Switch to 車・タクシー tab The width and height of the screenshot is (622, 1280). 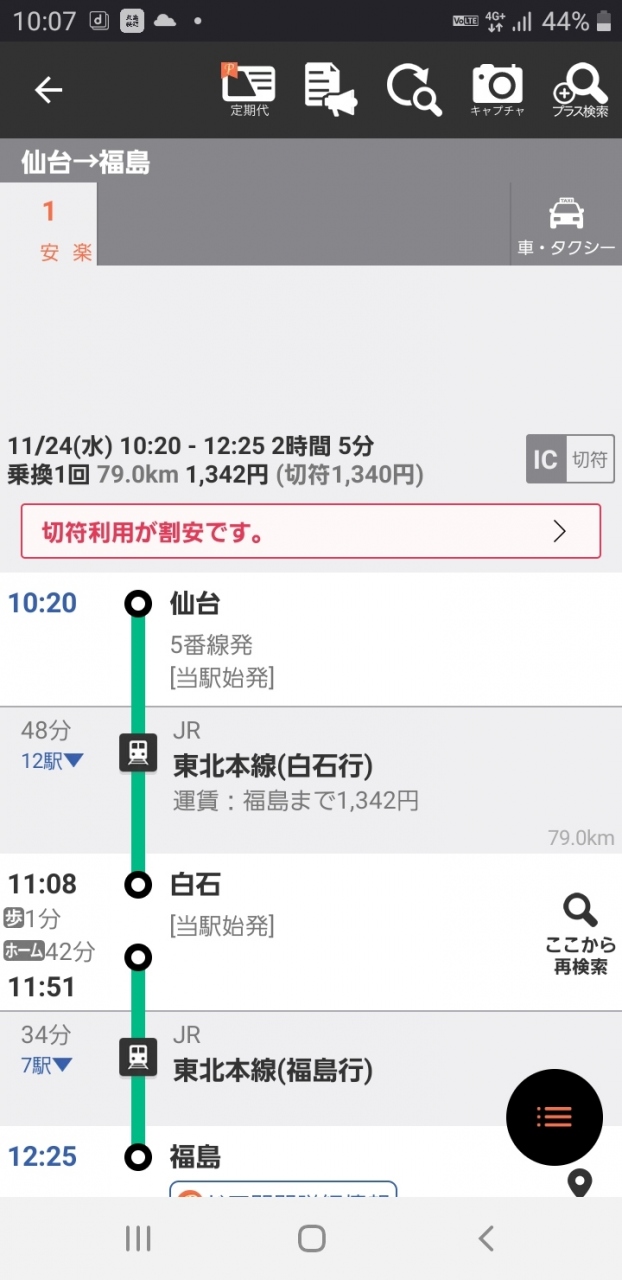tap(566, 225)
